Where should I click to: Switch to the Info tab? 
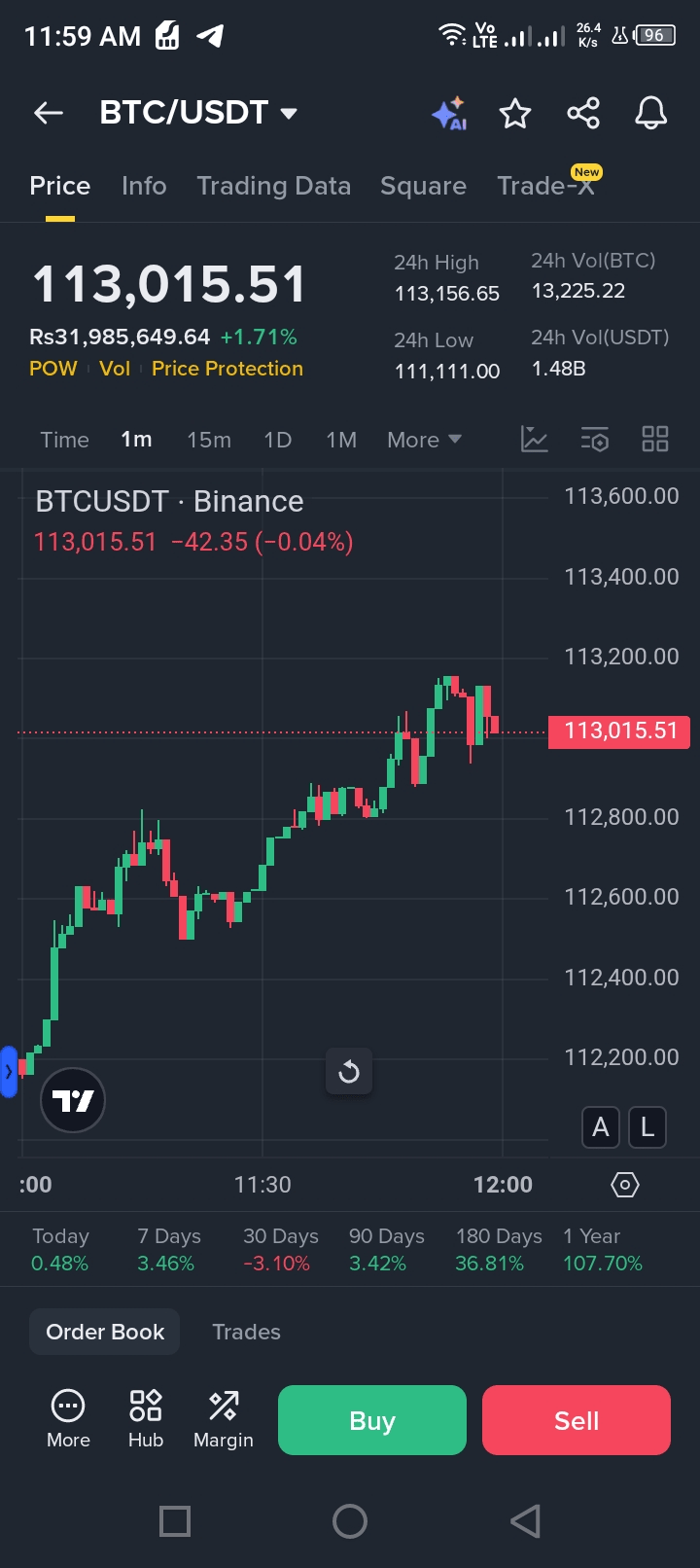[x=144, y=186]
